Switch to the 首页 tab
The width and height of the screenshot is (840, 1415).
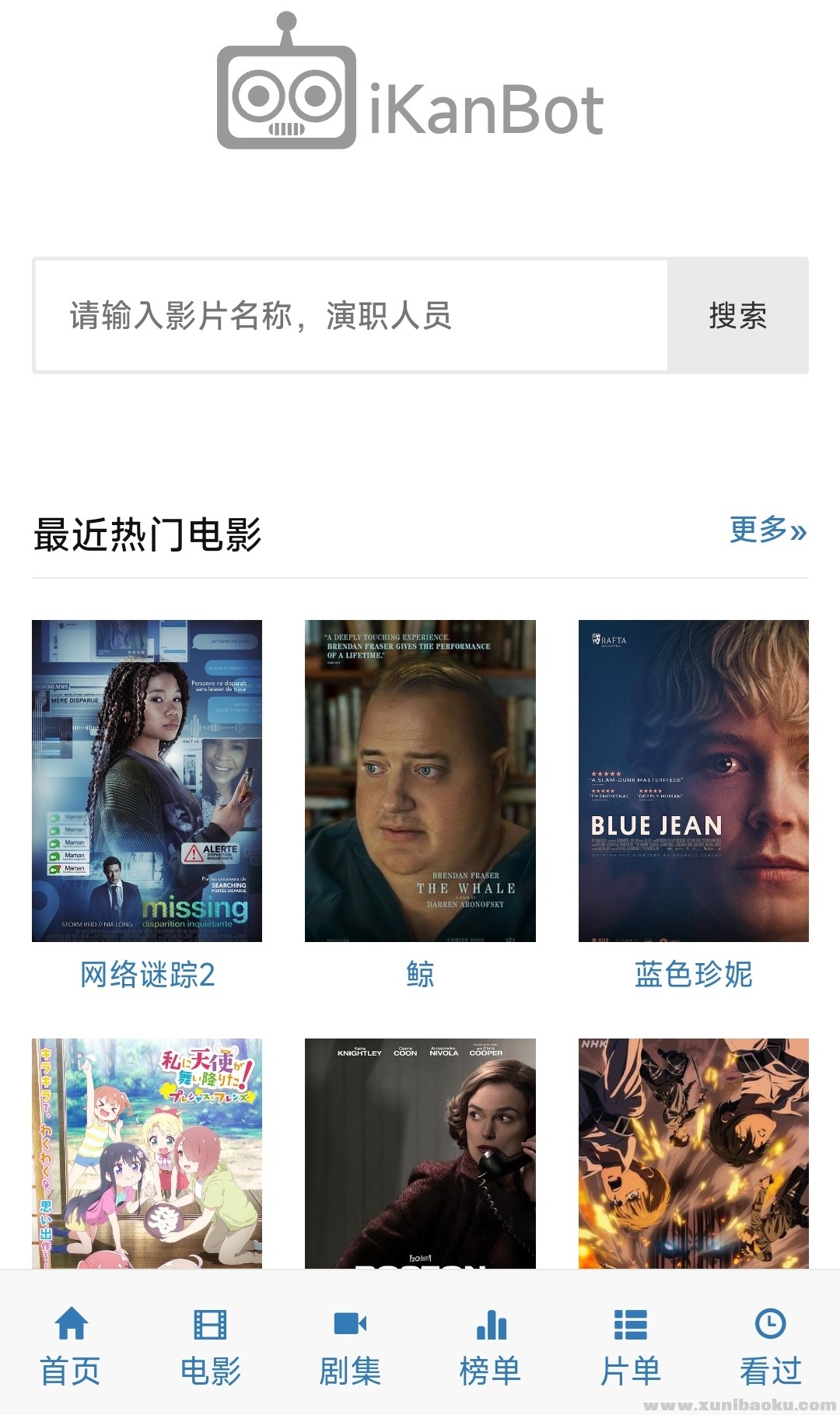[x=70, y=1347]
